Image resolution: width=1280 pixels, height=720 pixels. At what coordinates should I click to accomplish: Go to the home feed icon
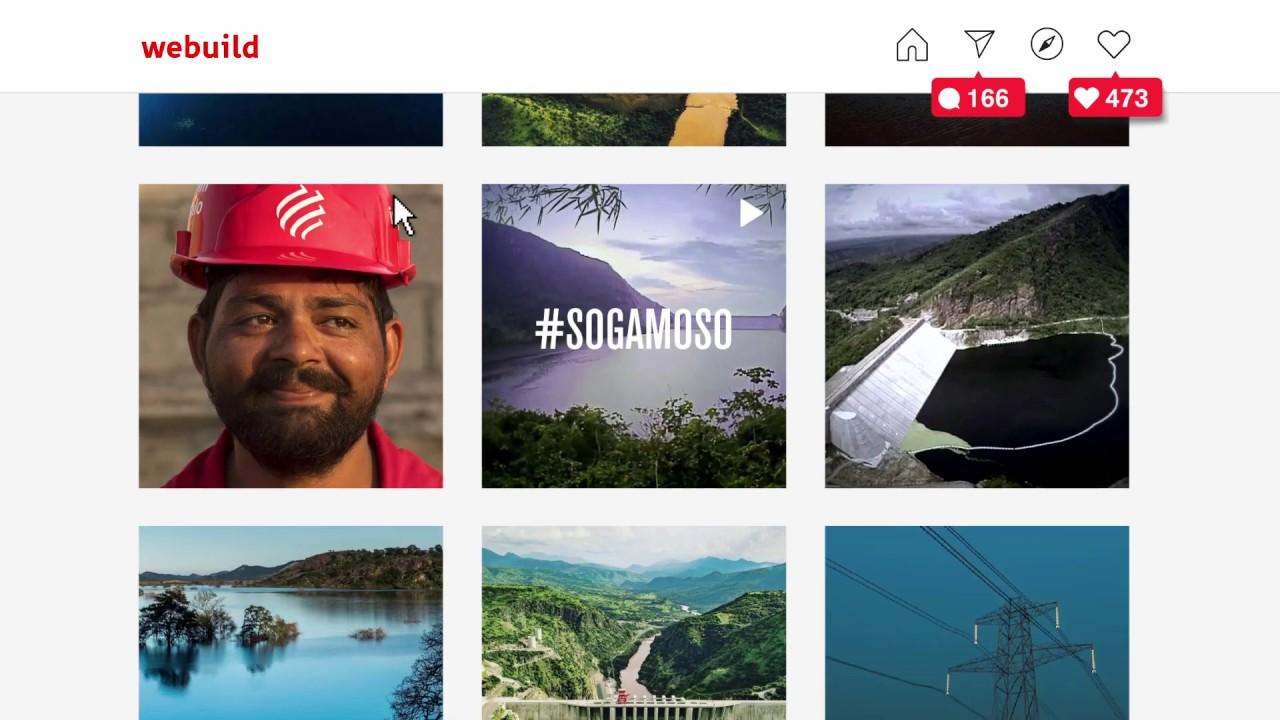(x=912, y=45)
